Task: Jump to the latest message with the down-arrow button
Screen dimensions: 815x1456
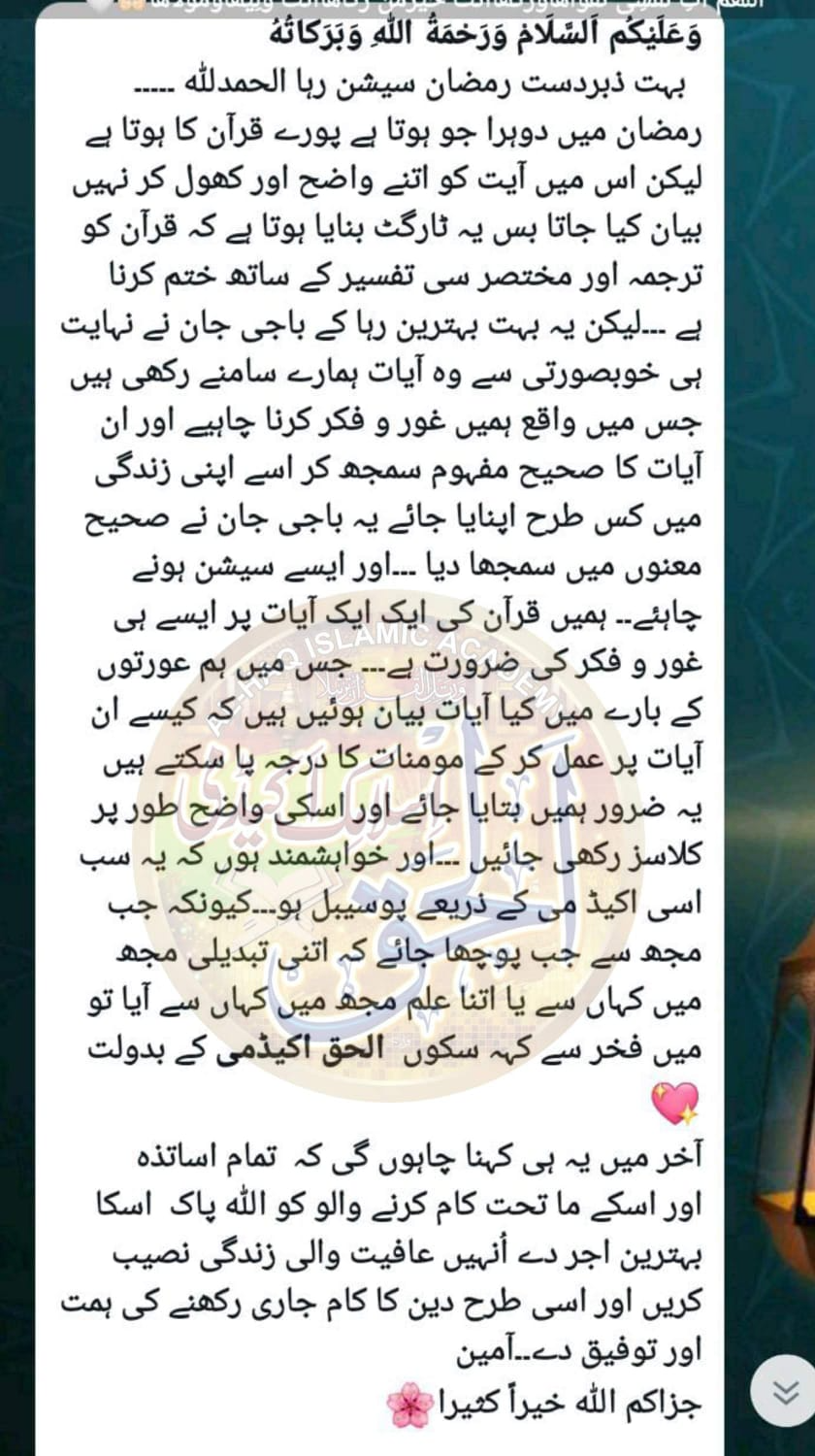Action: point(784,1390)
